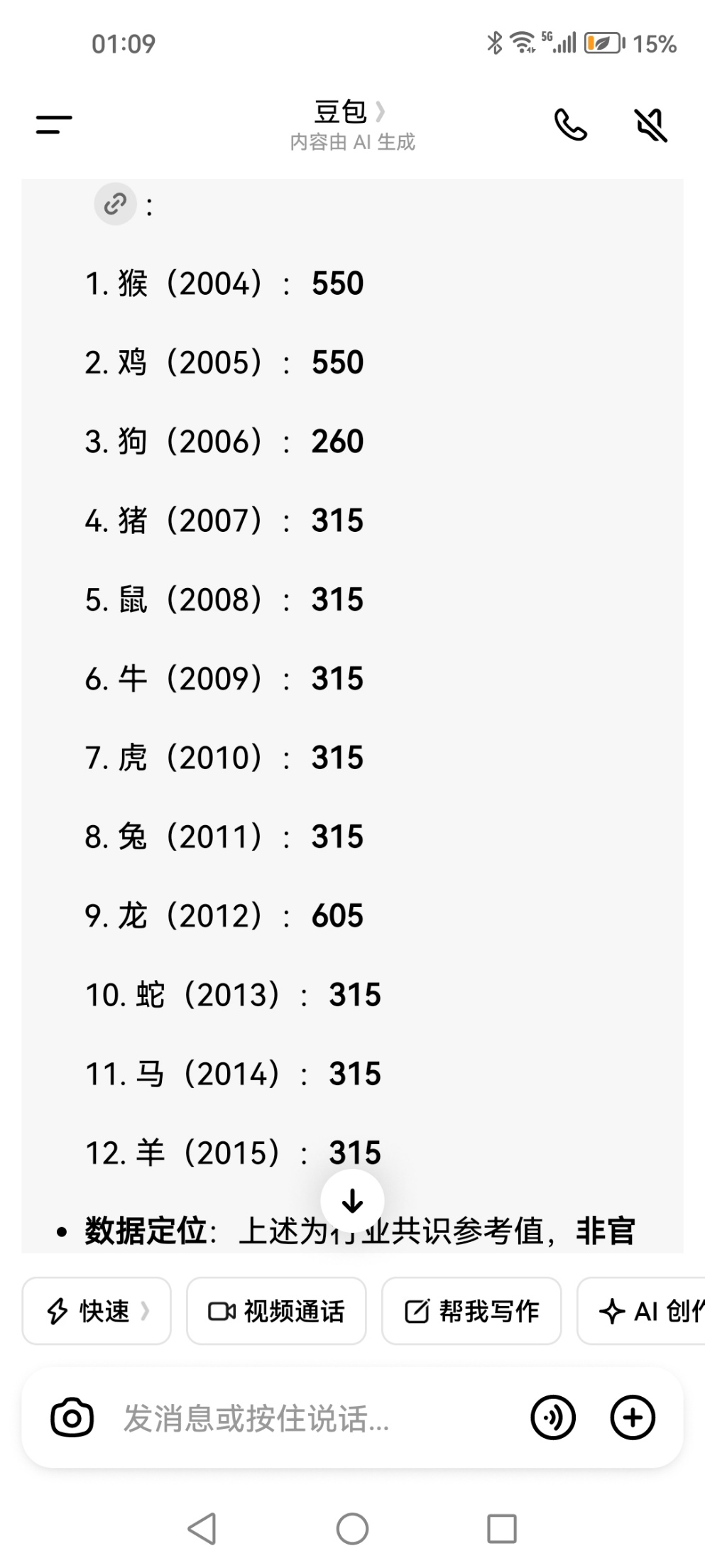The height and width of the screenshot is (1568, 705).
Task: Switch to voice input mode
Action: pos(553,1418)
